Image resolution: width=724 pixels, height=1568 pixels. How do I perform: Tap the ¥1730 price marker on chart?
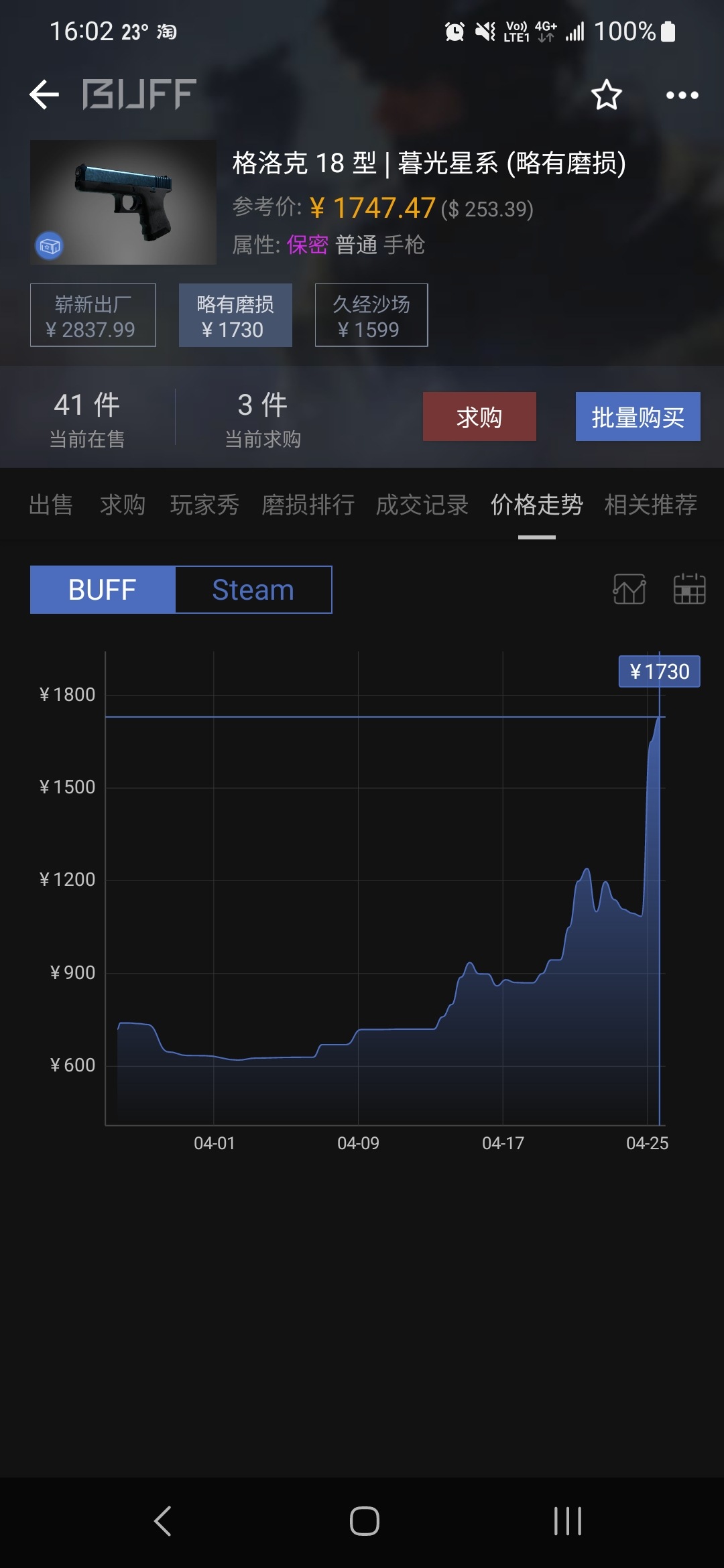(x=660, y=671)
